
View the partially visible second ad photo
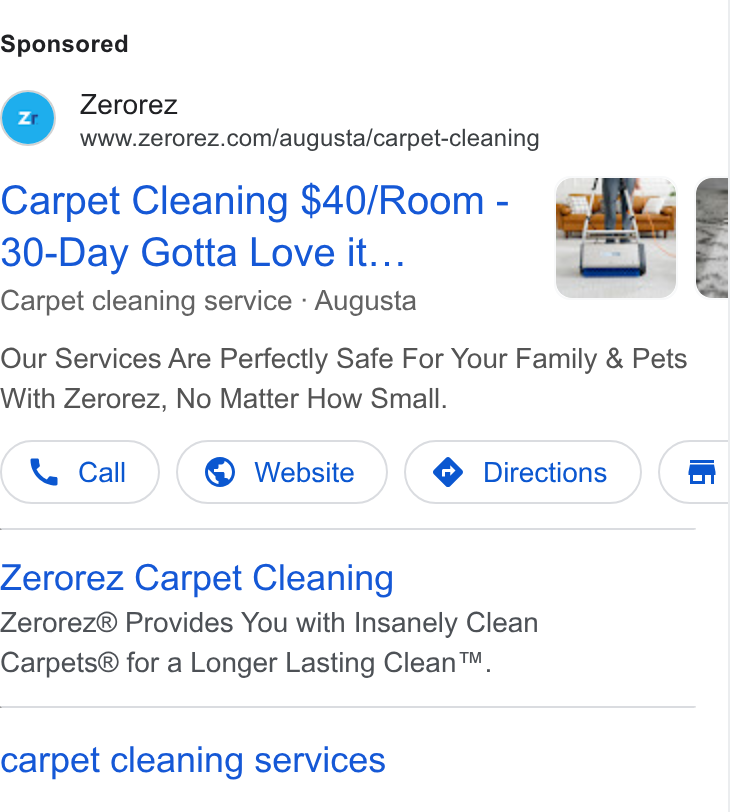[712, 238]
